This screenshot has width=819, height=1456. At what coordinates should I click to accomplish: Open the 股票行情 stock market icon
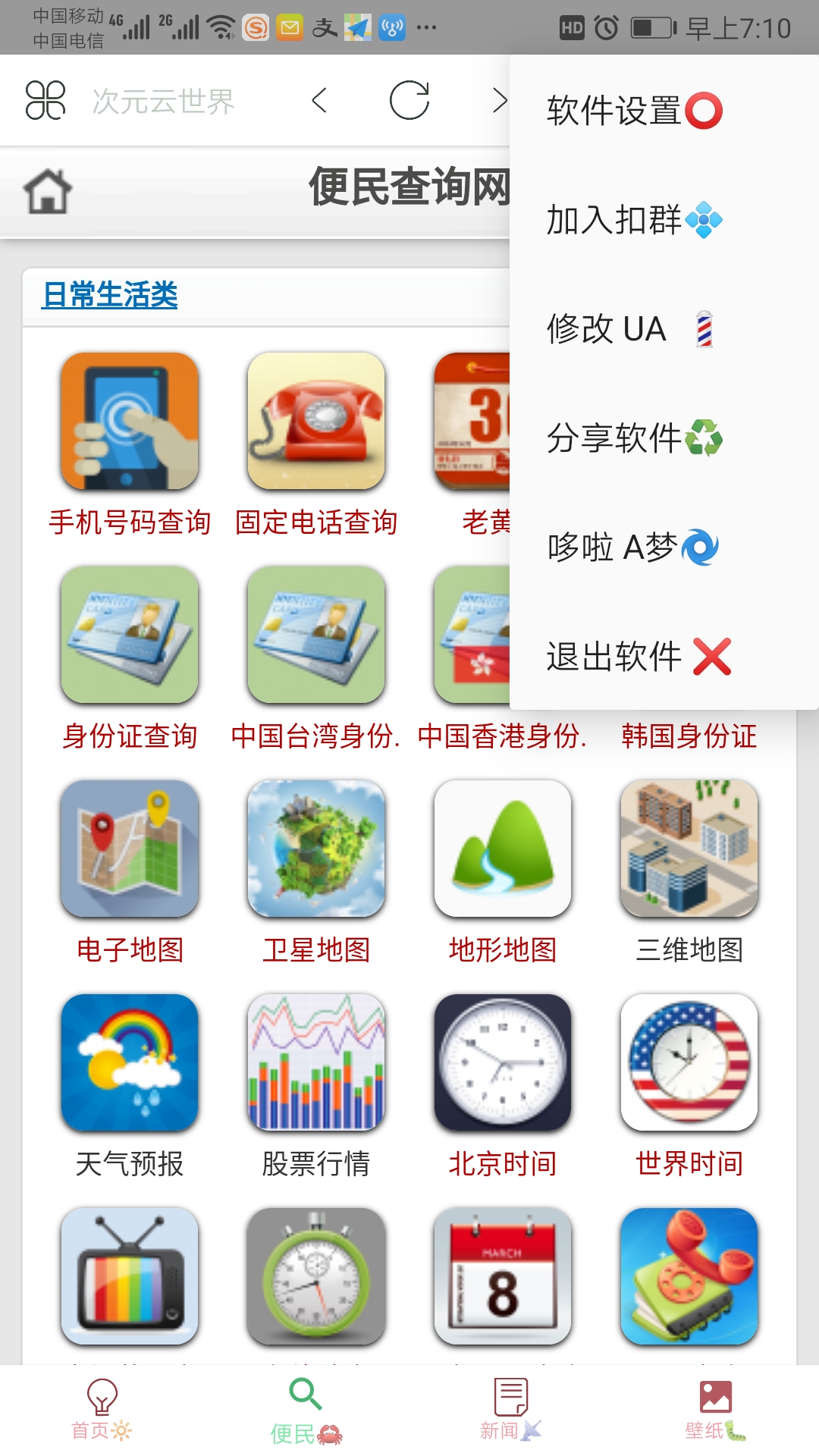pyautogui.click(x=315, y=1062)
